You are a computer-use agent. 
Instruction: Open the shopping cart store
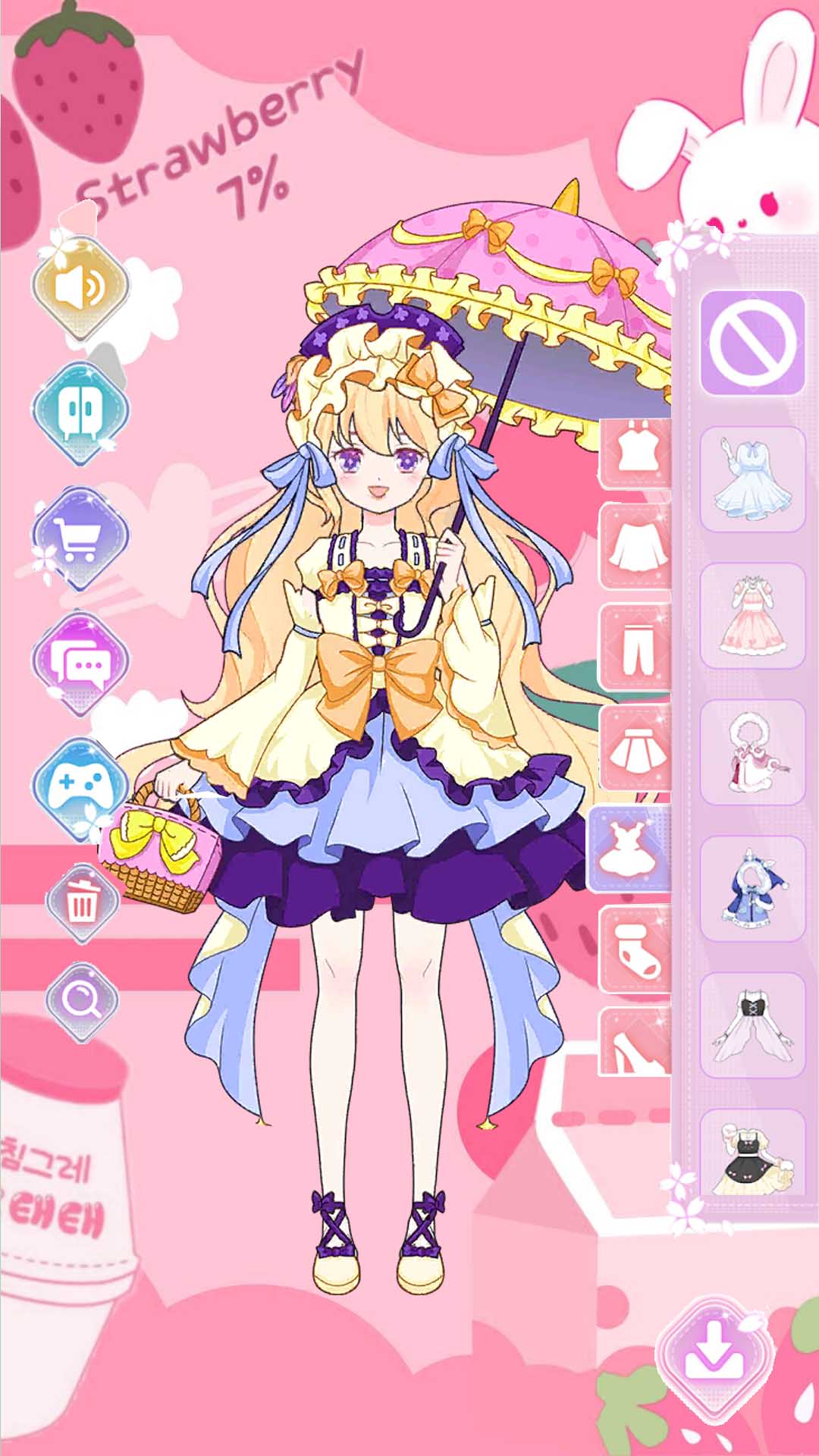click(81, 538)
